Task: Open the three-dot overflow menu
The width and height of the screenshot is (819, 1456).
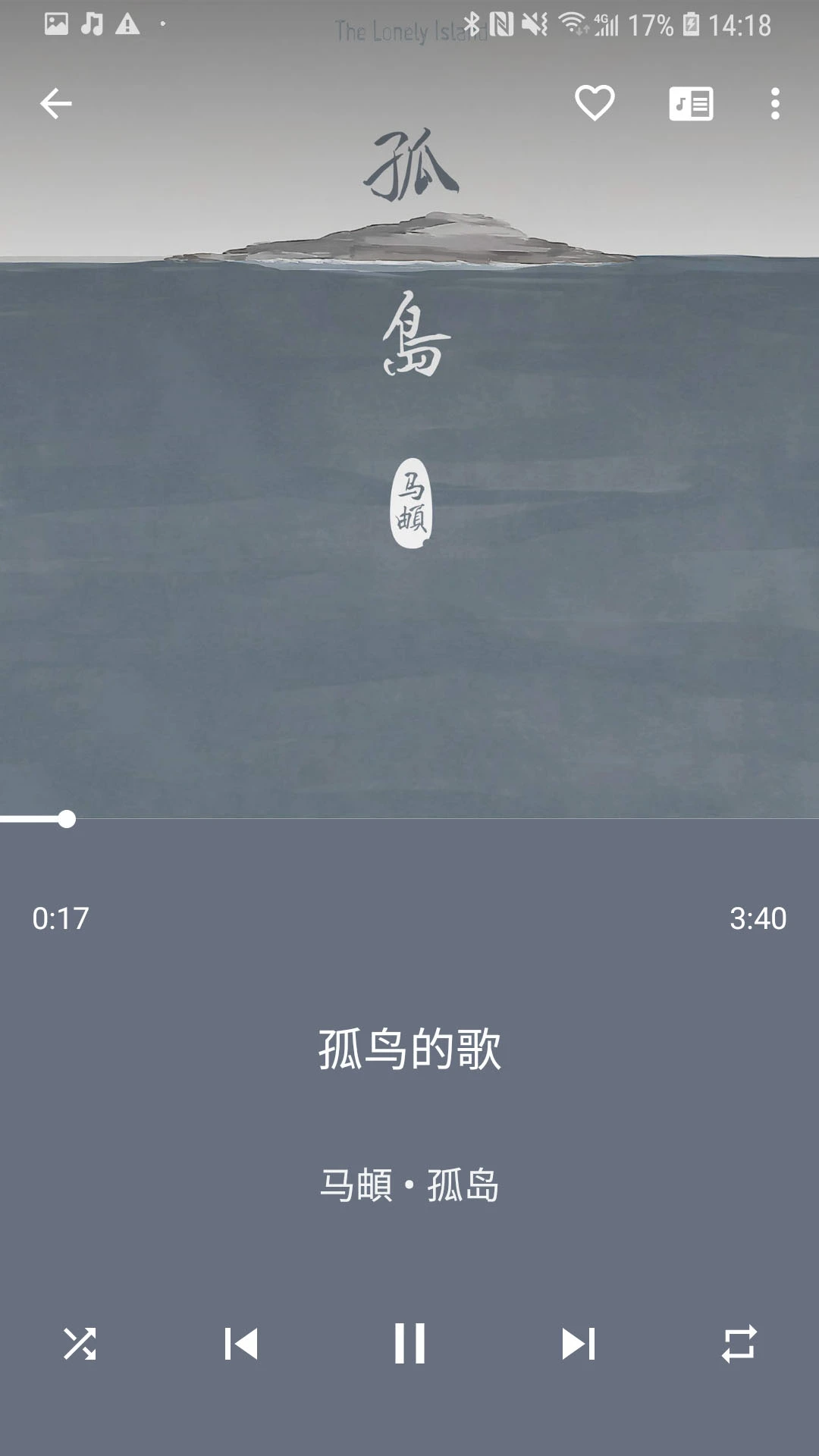Action: [775, 103]
